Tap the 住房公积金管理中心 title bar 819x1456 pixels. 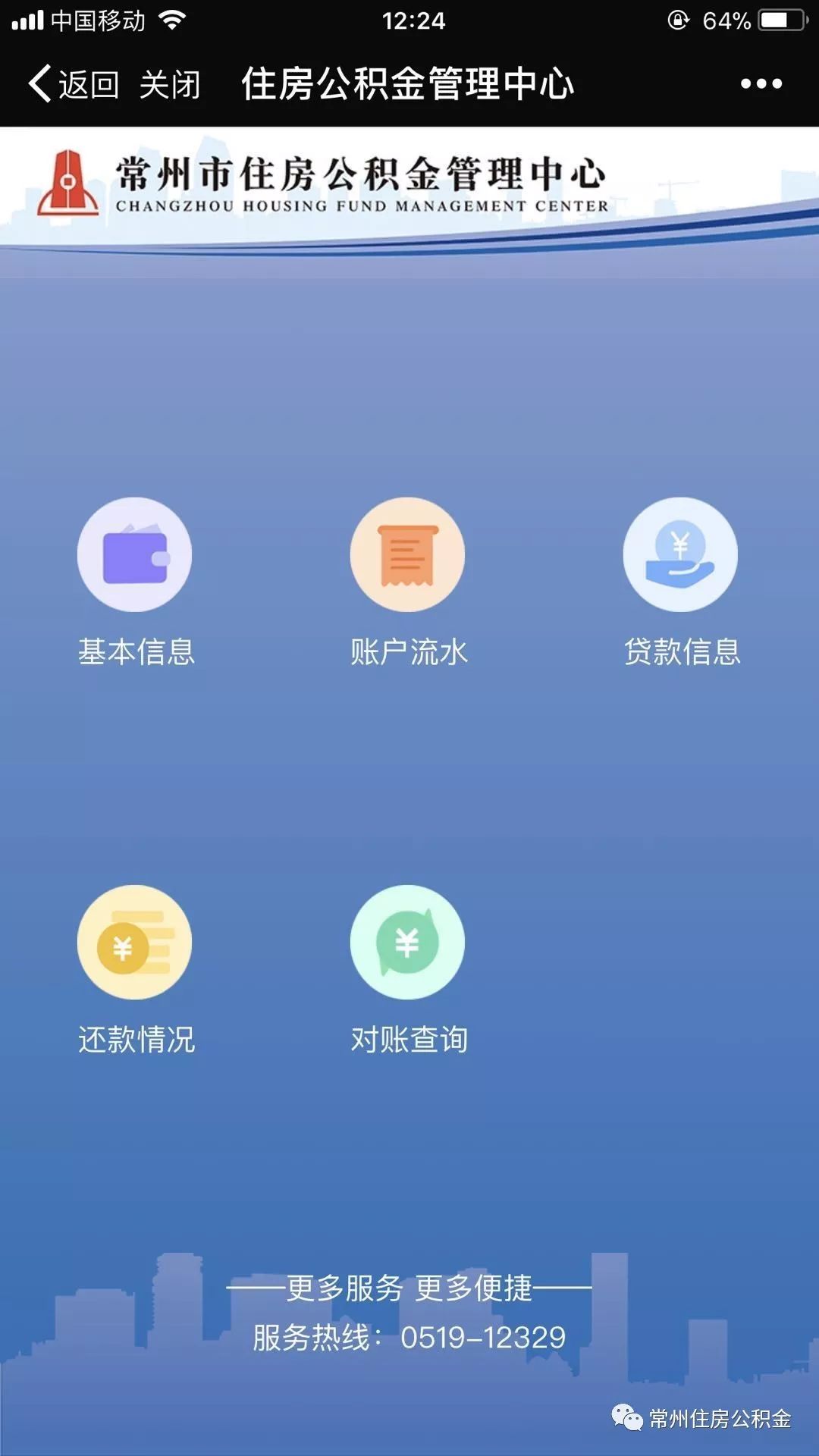pos(407,86)
